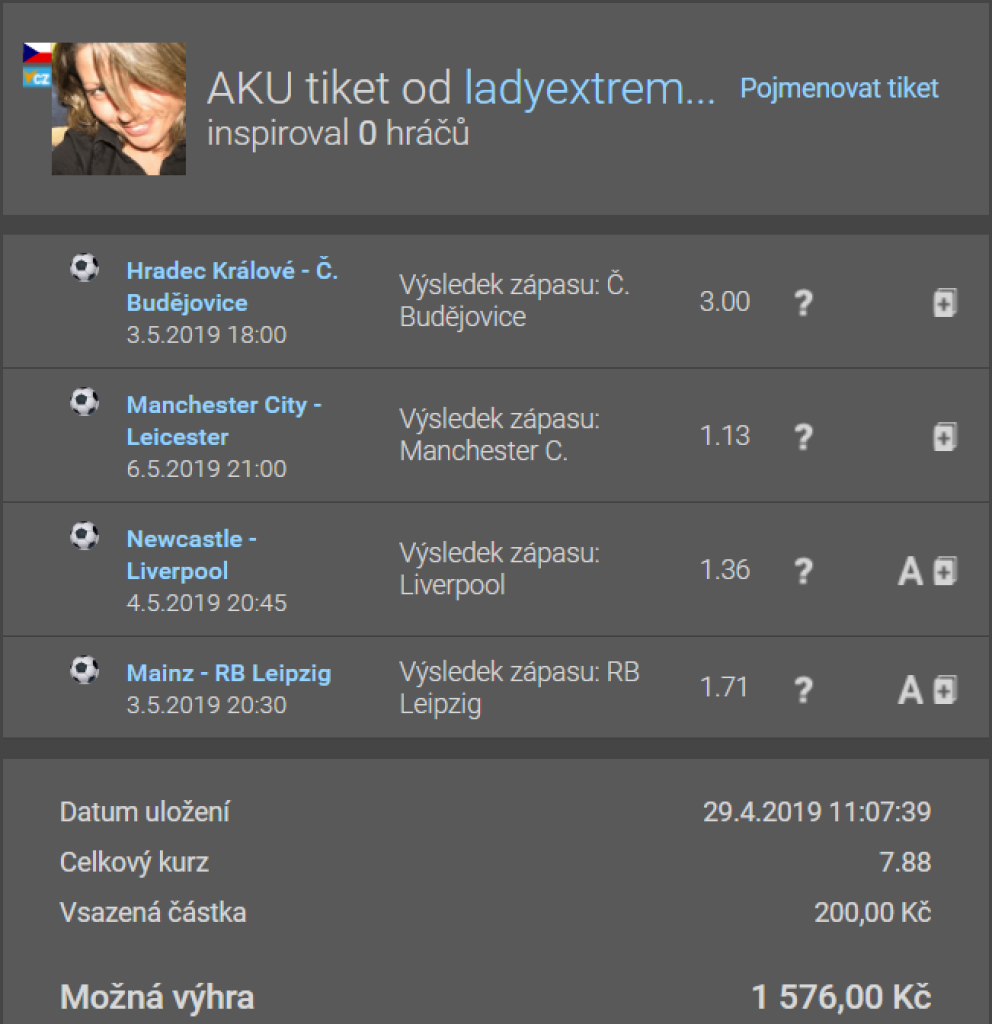Tap the A icon on Mainz - RB Leipzig row
The image size is (992, 1024).
click(x=910, y=689)
